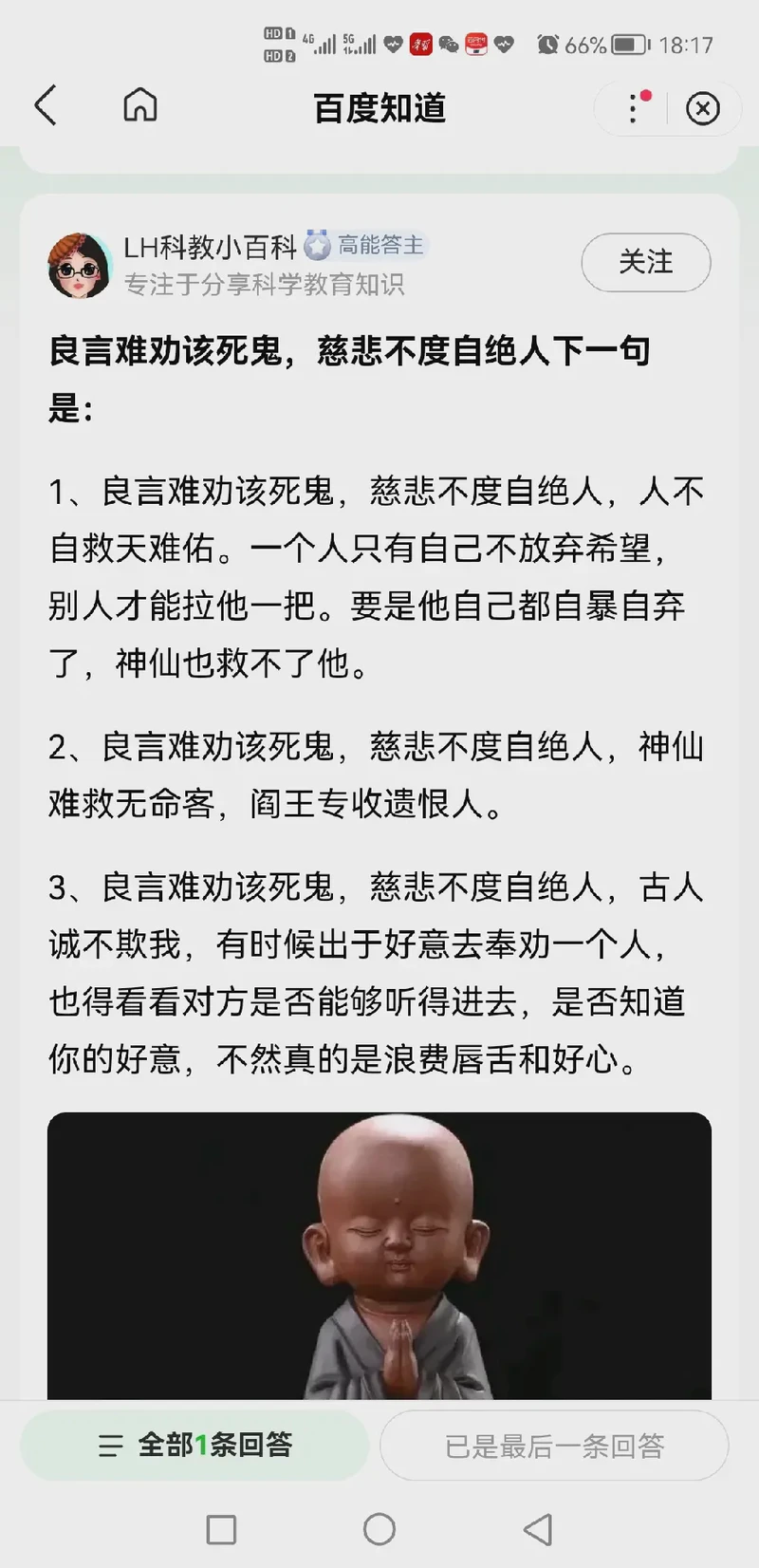Screen dimensions: 759x1568
Task: Follow LH科教小百科 with the 关注 button
Action: 645,262
